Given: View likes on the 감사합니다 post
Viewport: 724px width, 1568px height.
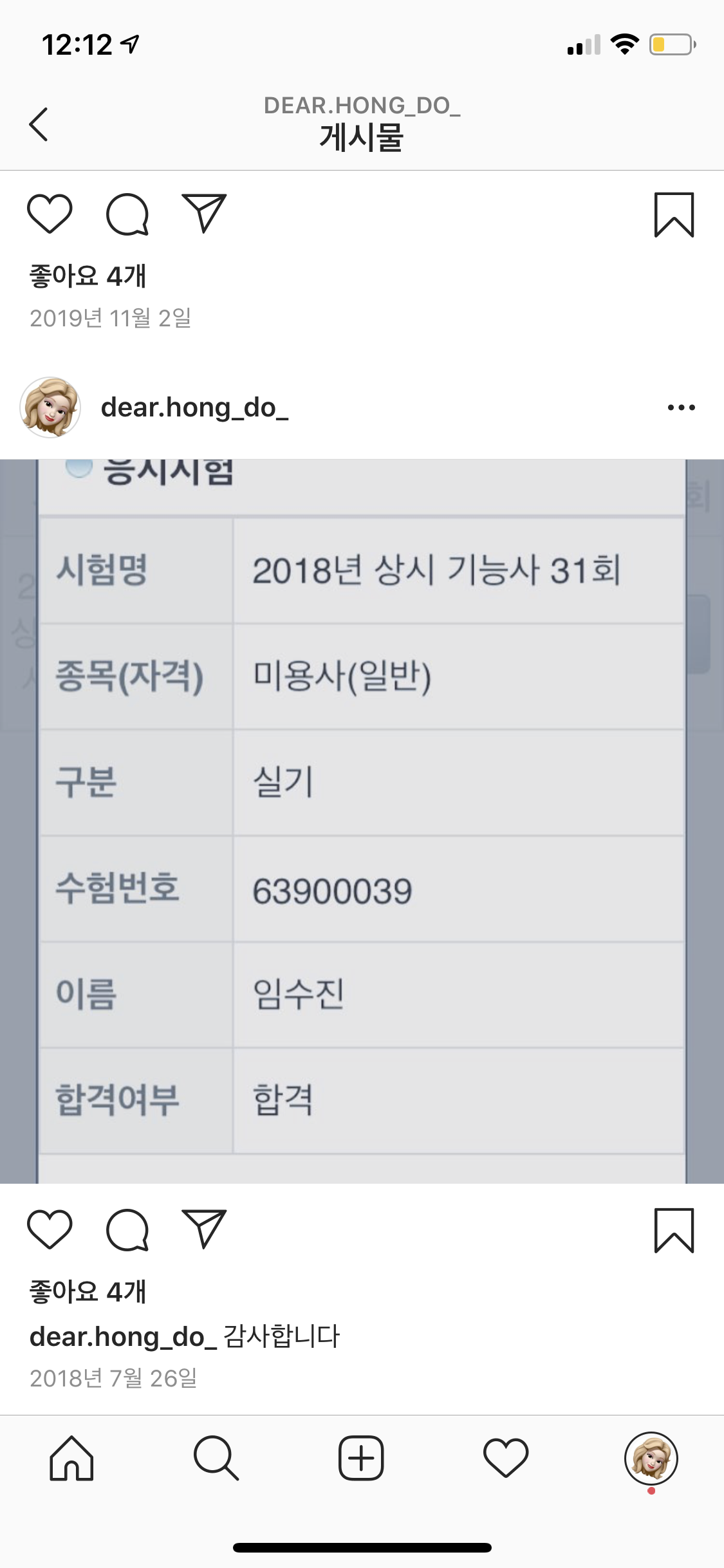Looking at the screenshot, I should pyautogui.click(x=88, y=1291).
